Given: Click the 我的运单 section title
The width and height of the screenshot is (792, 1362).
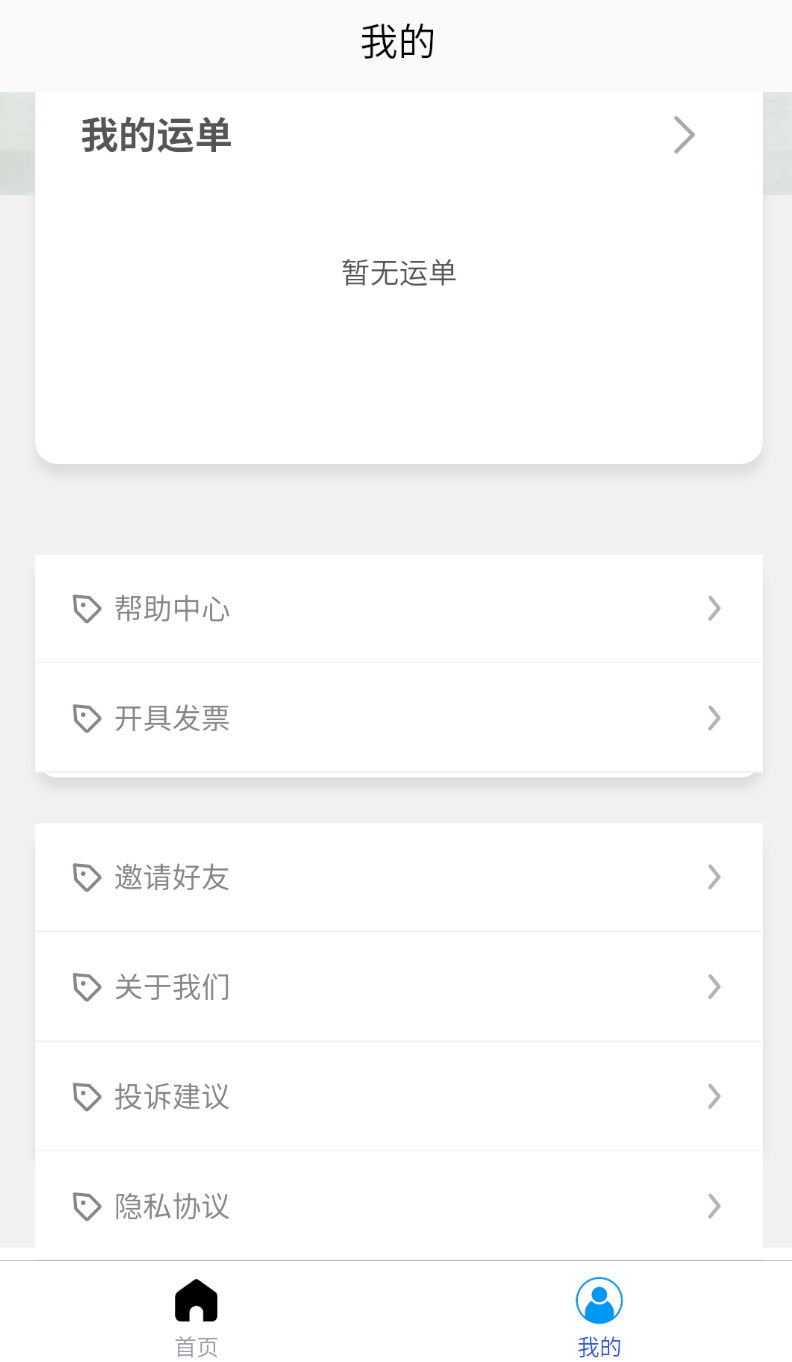Looking at the screenshot, I should pyautogui.click(x=155, y=135).
